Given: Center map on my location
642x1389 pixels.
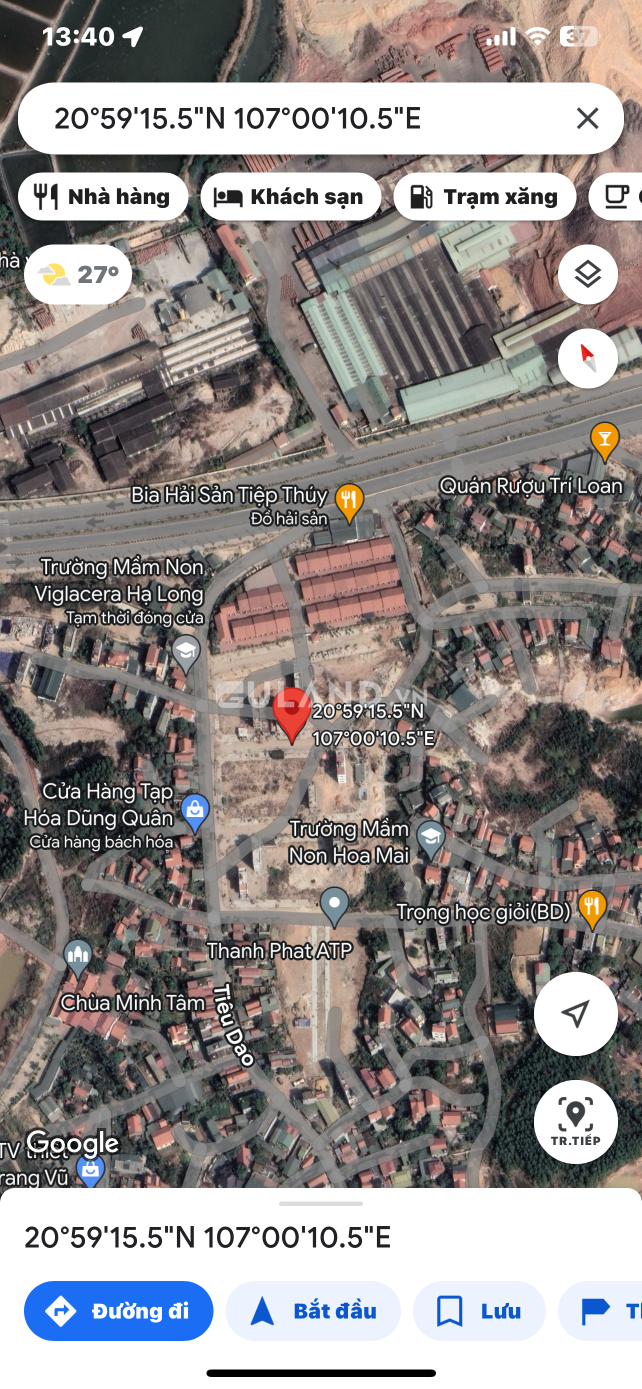Looking at the screenshot, I should [x=575, y=1014].
